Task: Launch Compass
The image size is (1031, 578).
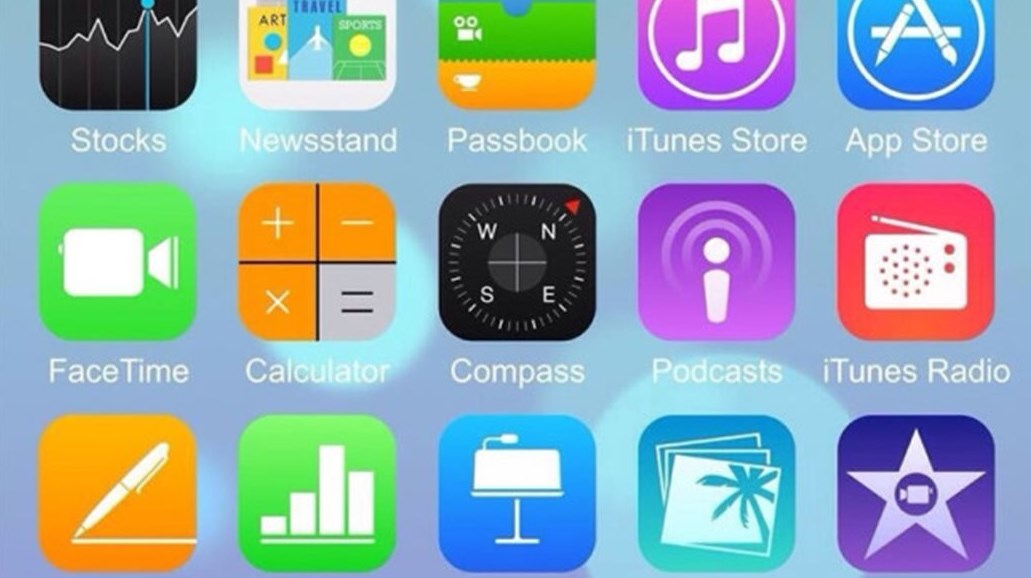Action: pos(517,262)
